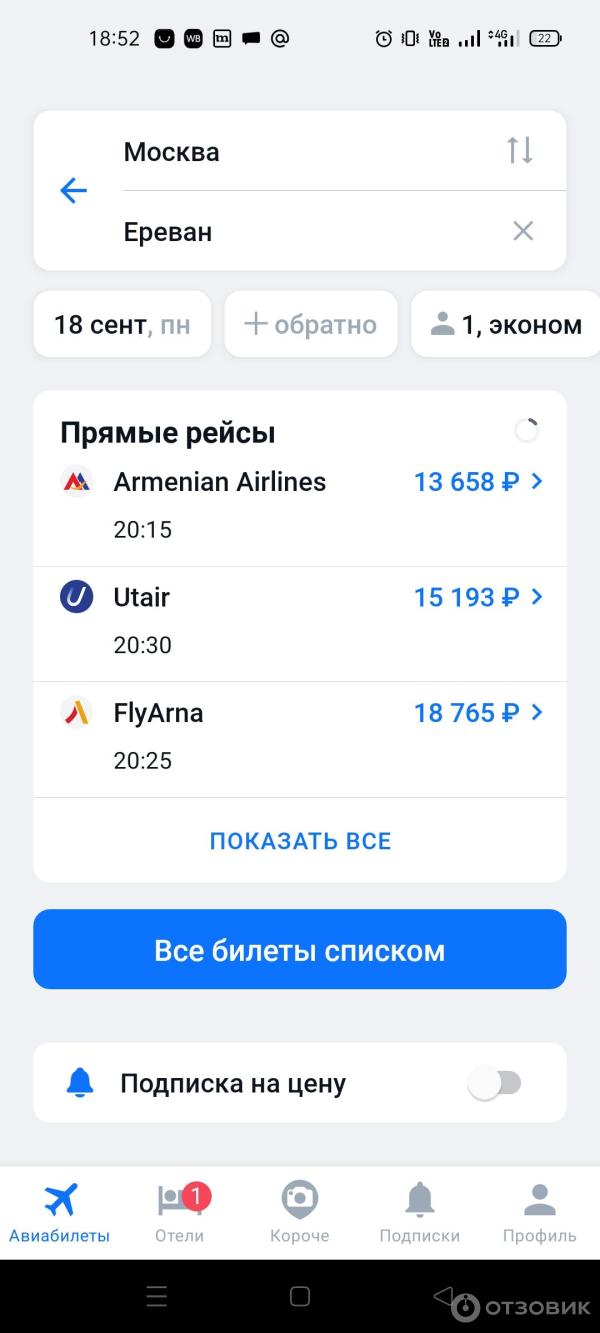Open the Armenian Airlines flight

[300, 505]
